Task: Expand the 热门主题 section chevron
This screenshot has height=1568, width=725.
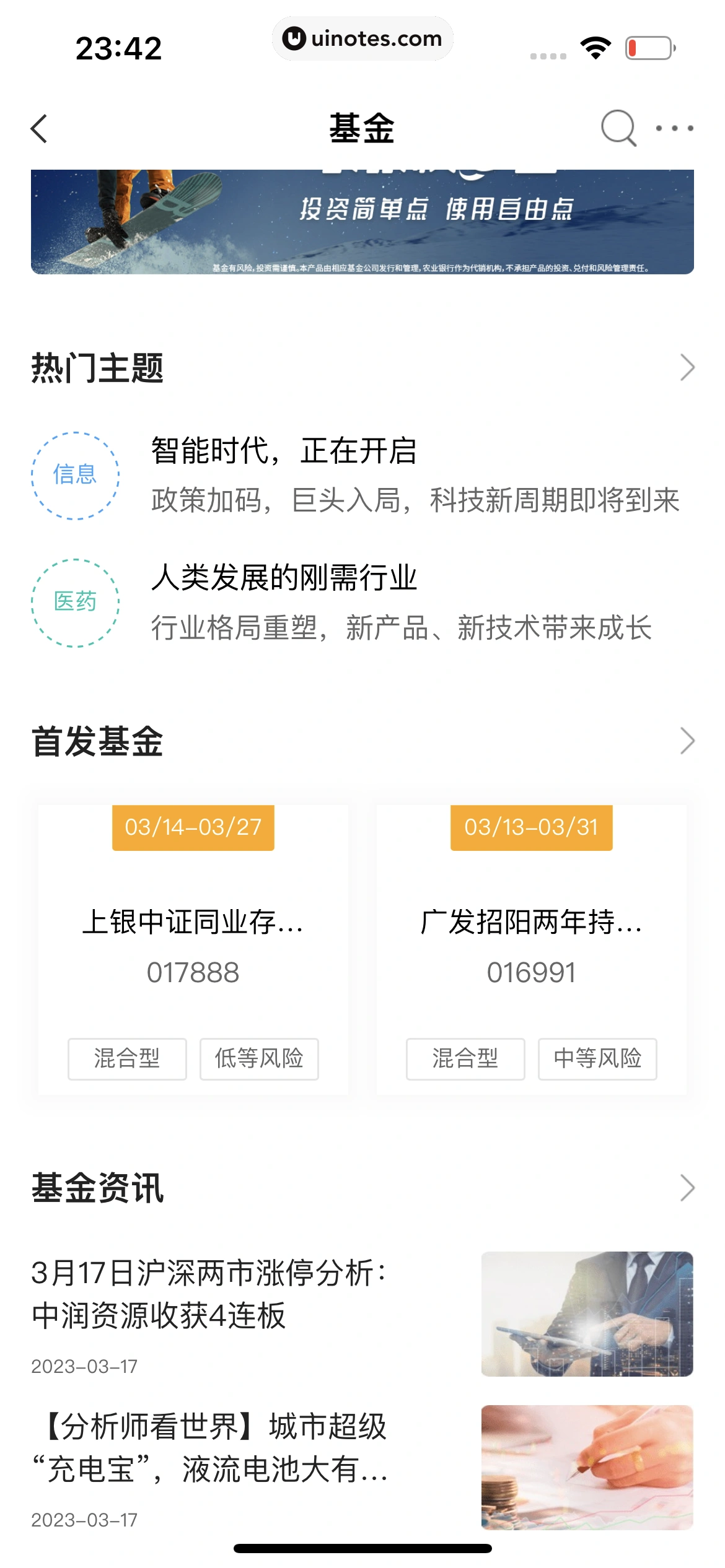Action: (687, 368)
